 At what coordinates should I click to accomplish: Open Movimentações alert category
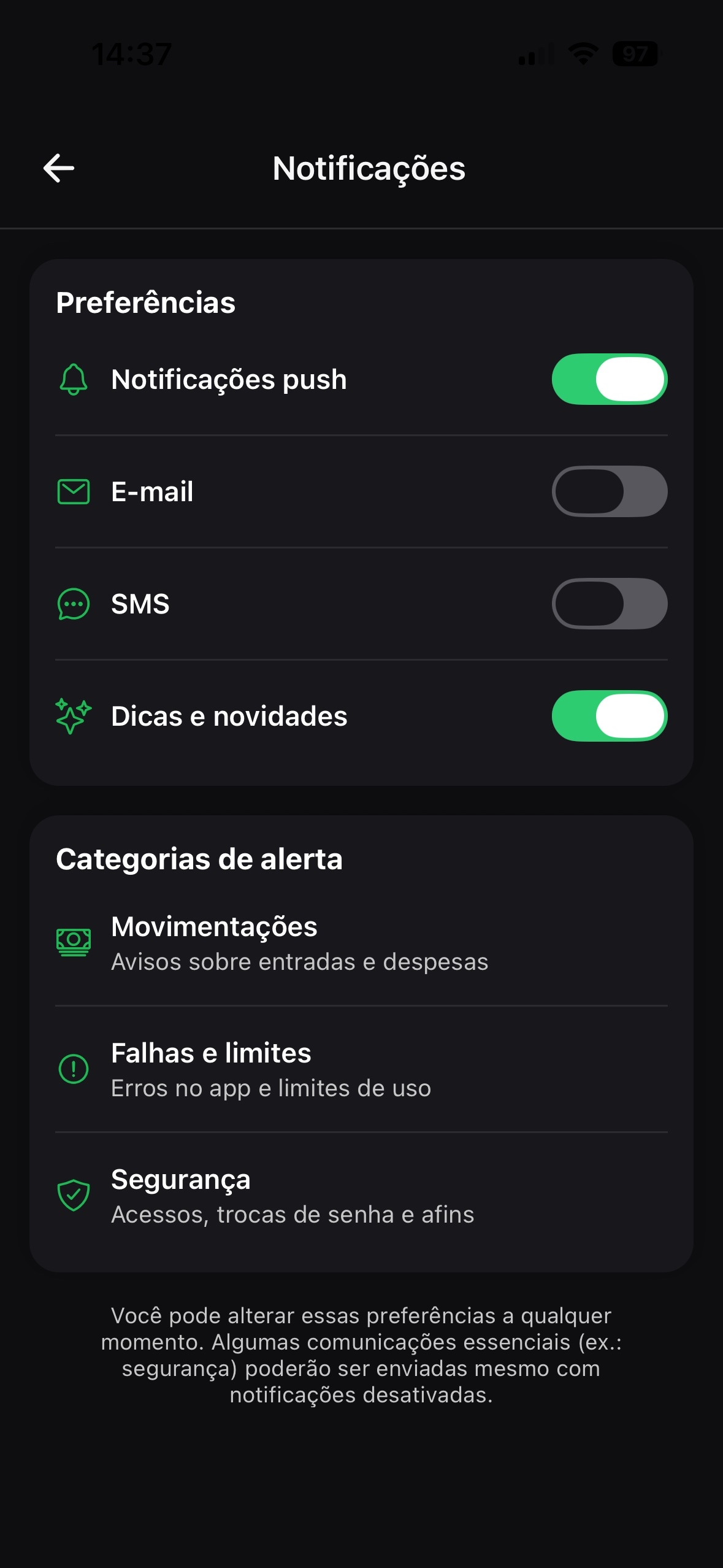(361, 943)
